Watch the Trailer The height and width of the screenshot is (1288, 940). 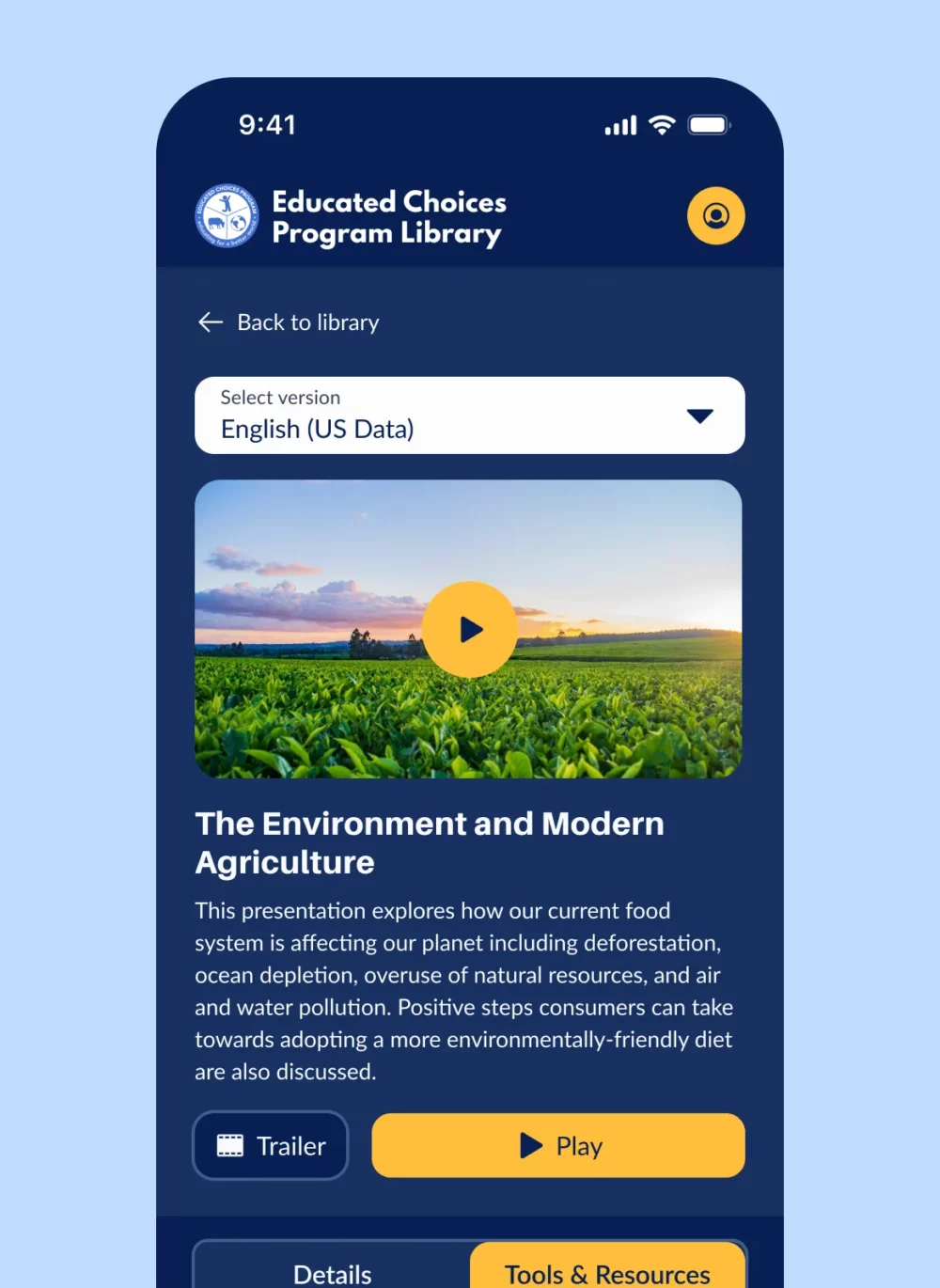tap(271, 1145)
